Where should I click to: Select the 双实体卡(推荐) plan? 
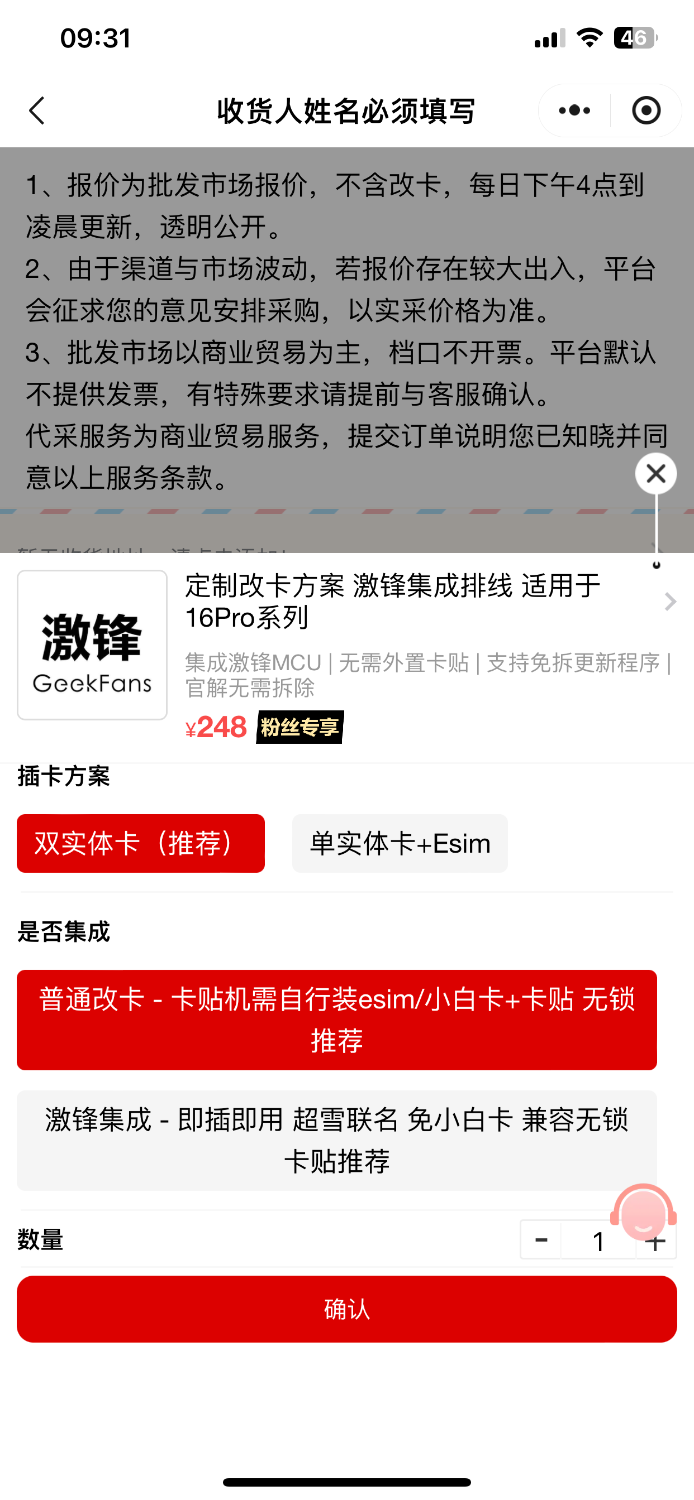141,843
